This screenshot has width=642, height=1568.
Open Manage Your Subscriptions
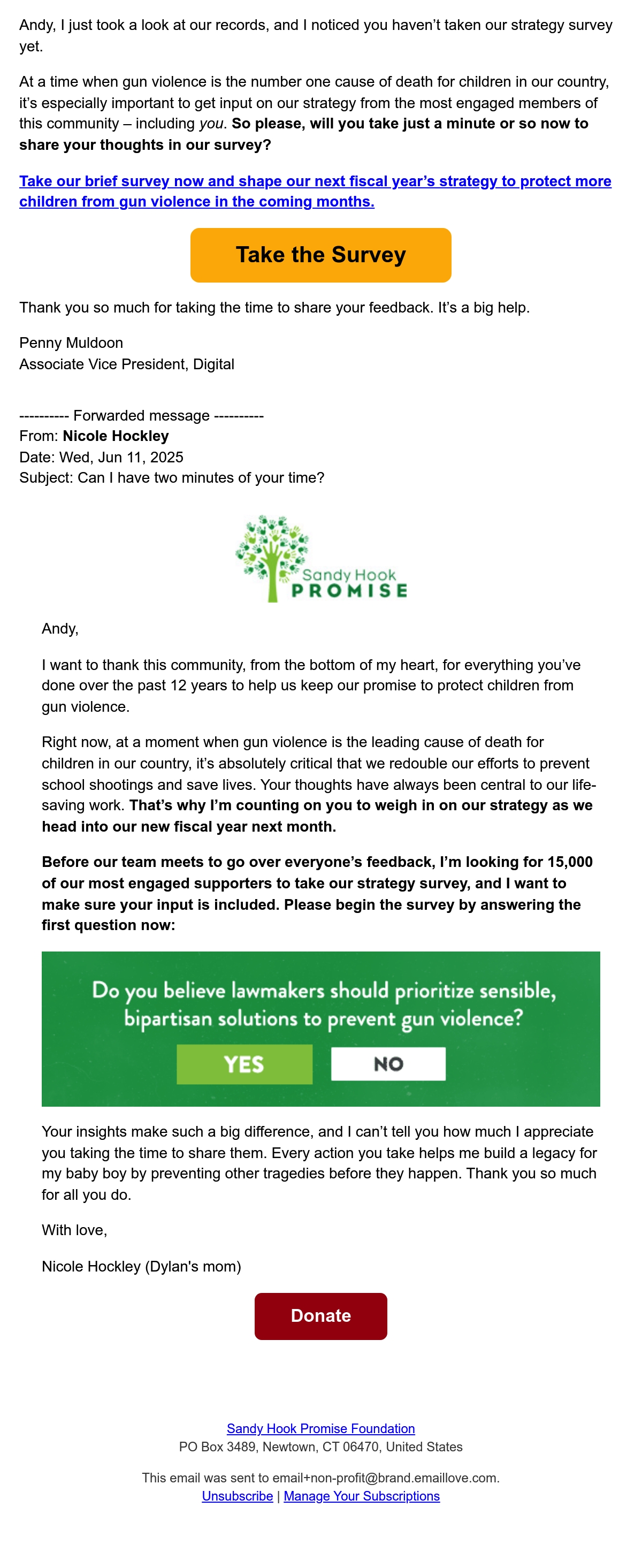click(362, 1496)
